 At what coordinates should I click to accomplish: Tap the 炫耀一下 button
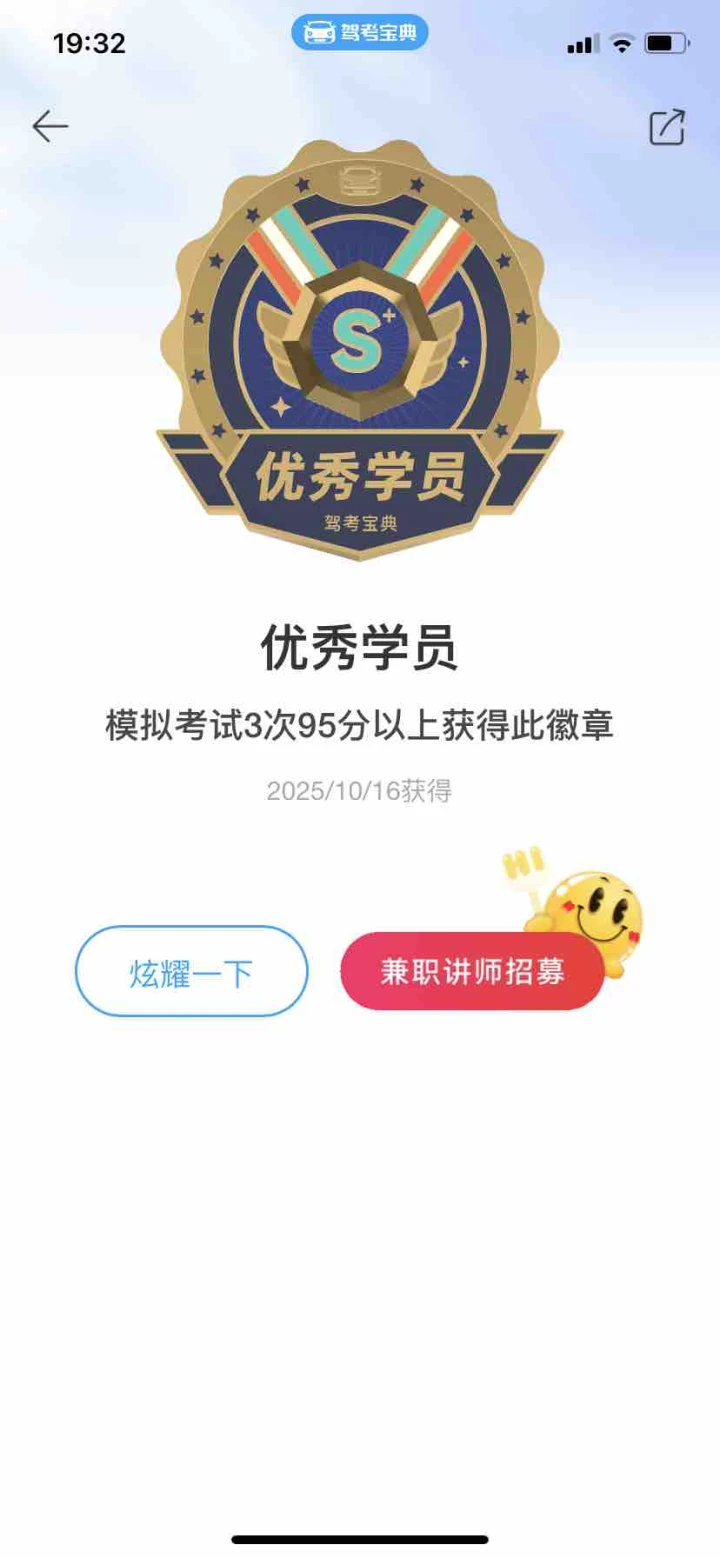[191, 972]
